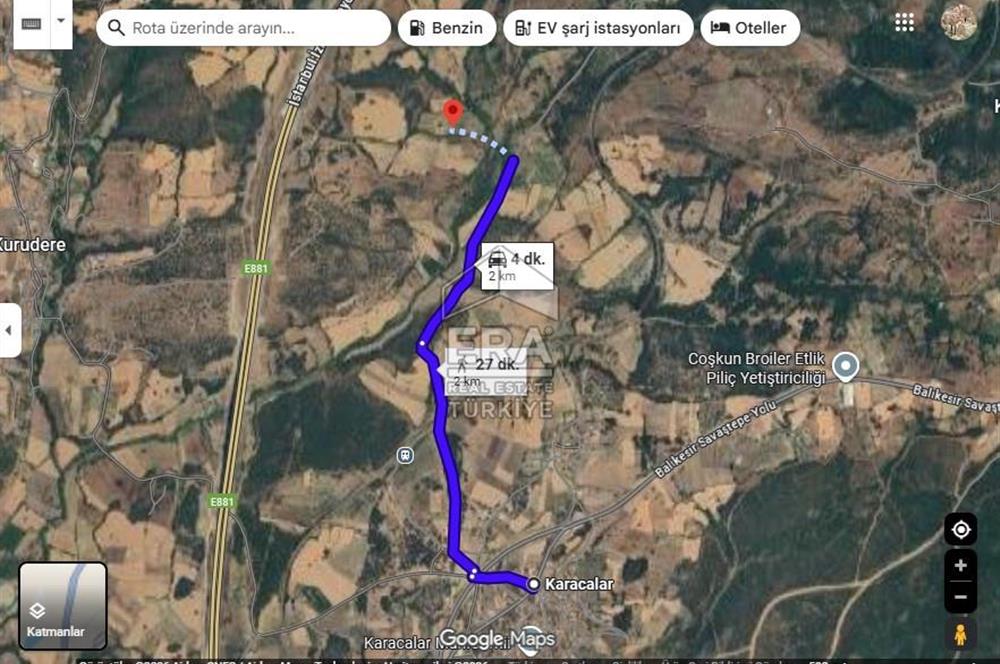This screenshot has width=1000, height=664.
Task: Activate the Street View pegman
Action: (x=961, y=635)
